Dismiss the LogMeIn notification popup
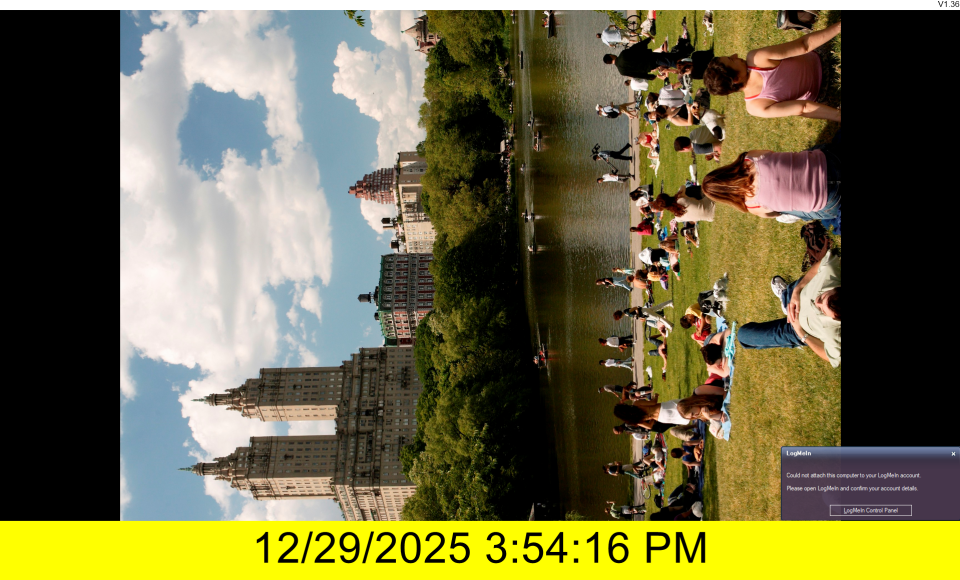The height and width of the screenshot is (580, 960). [x=953, y=454]
